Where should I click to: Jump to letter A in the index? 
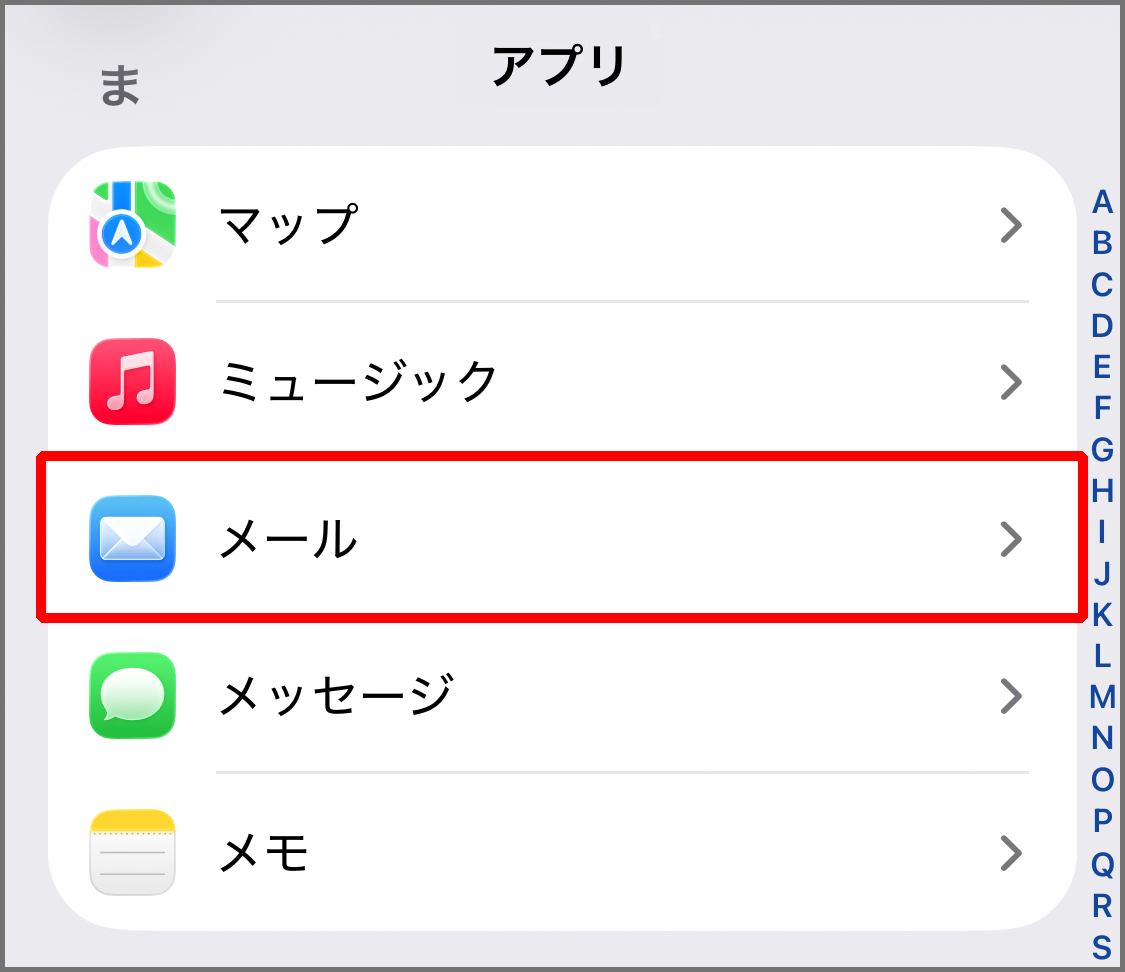[1102, 202]
